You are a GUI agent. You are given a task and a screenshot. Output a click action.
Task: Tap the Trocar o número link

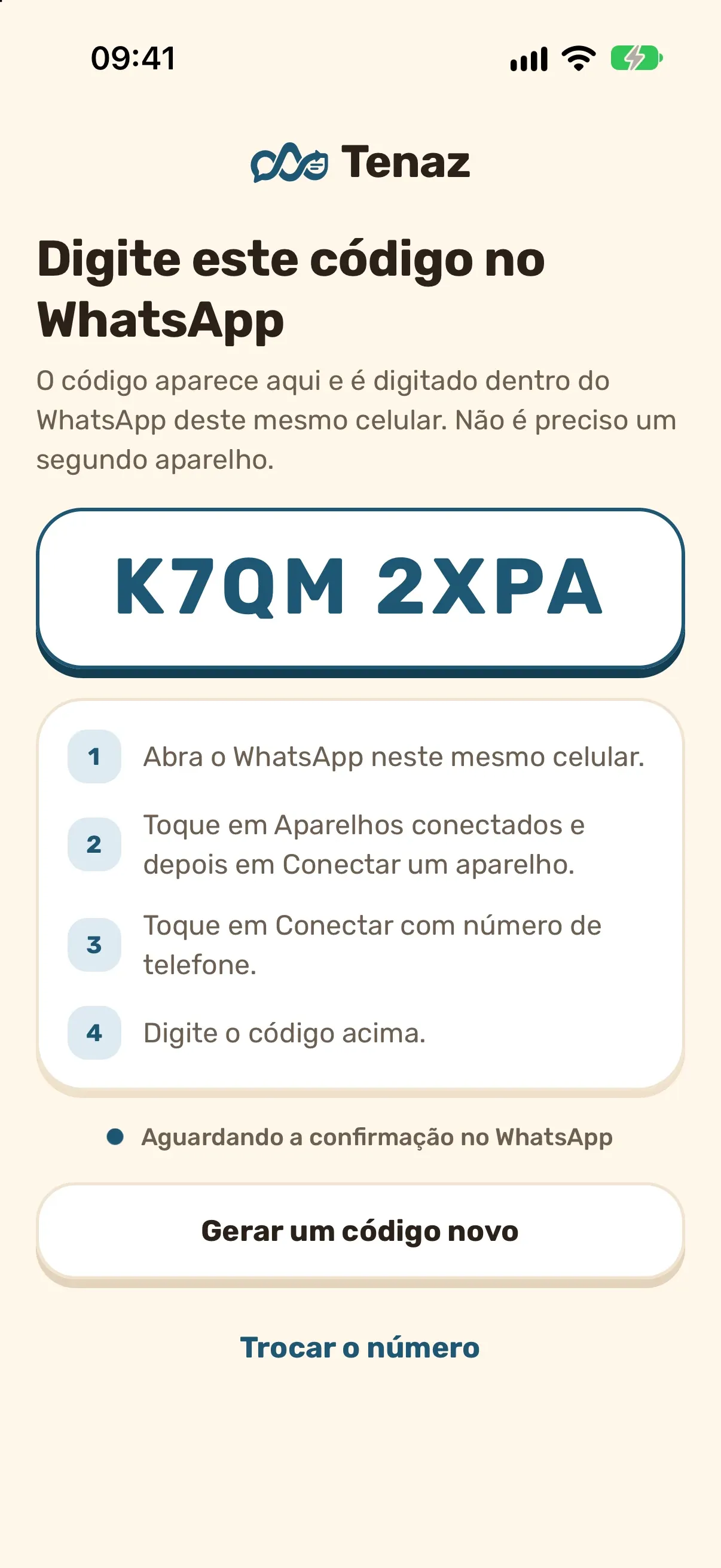(x=360, y=1347)
